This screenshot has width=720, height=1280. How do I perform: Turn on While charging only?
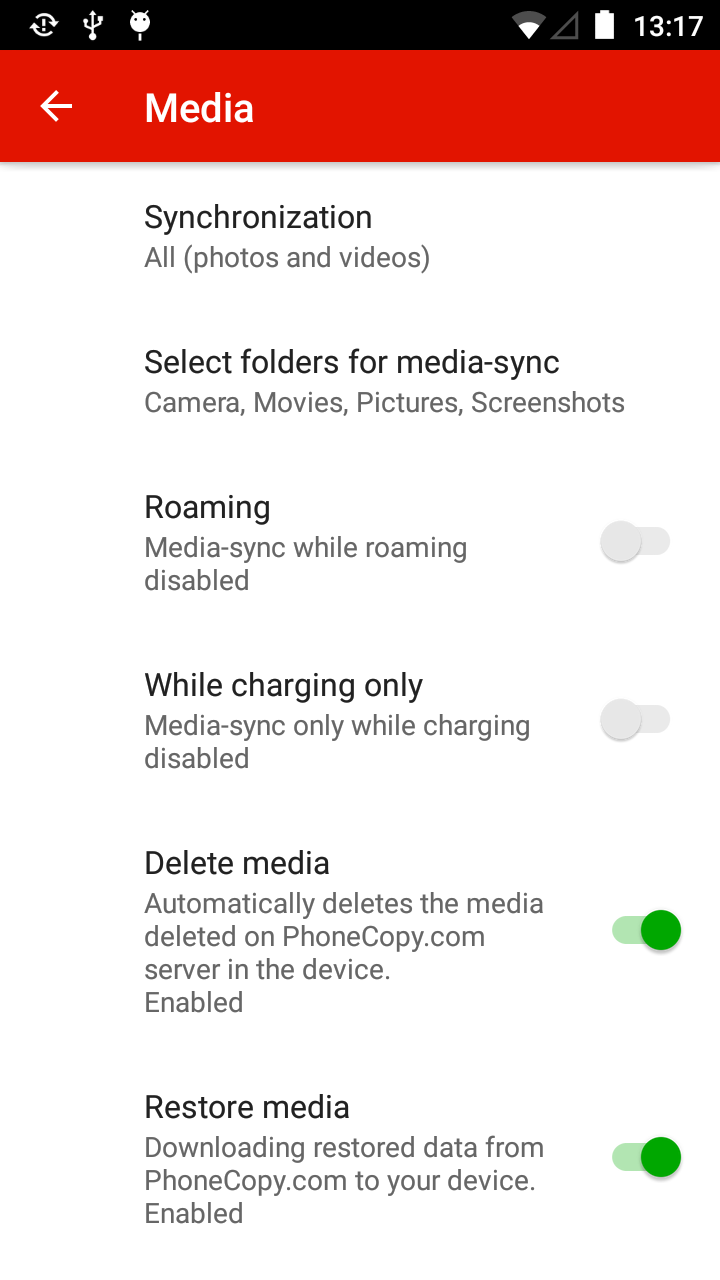[635, 720]
